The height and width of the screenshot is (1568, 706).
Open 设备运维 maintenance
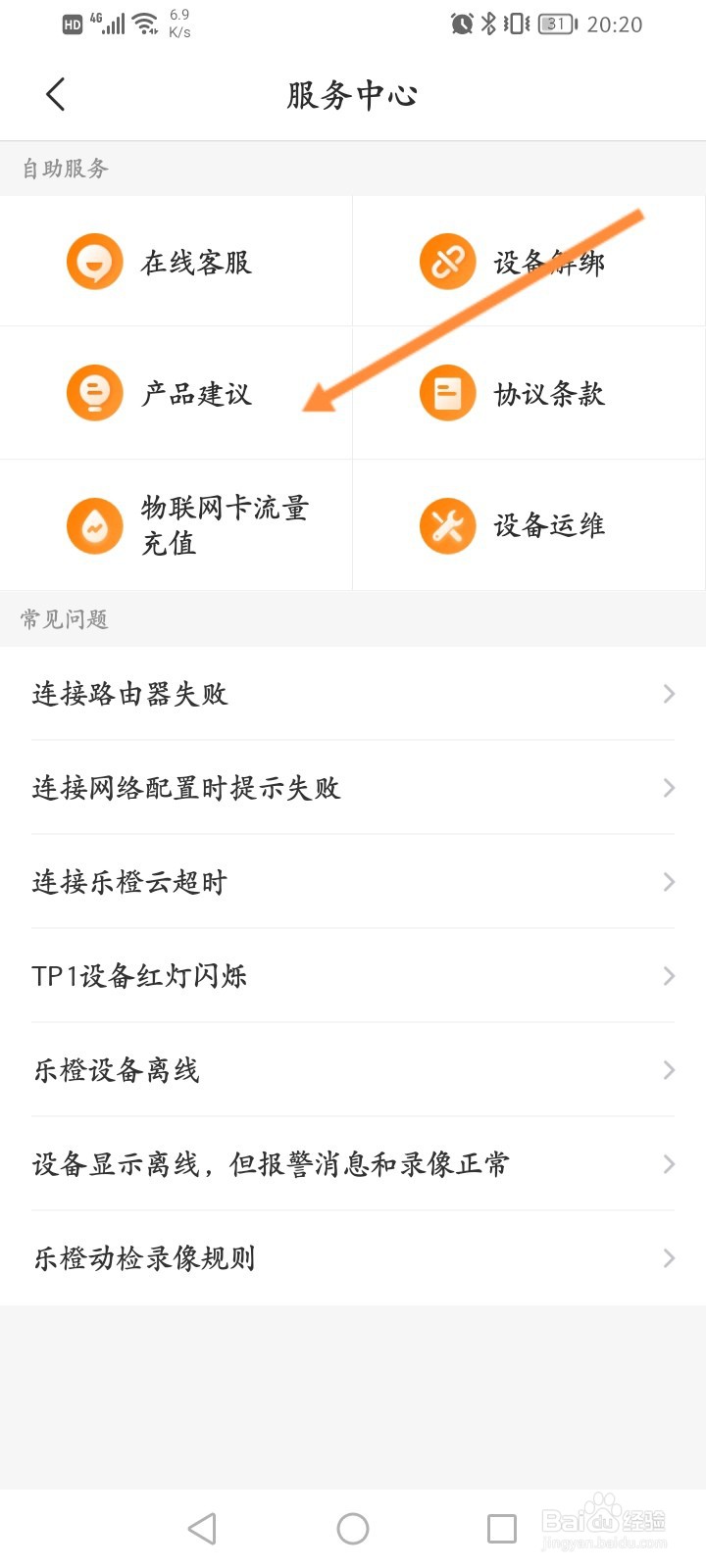pyautogui.click(x=529, y=525)
